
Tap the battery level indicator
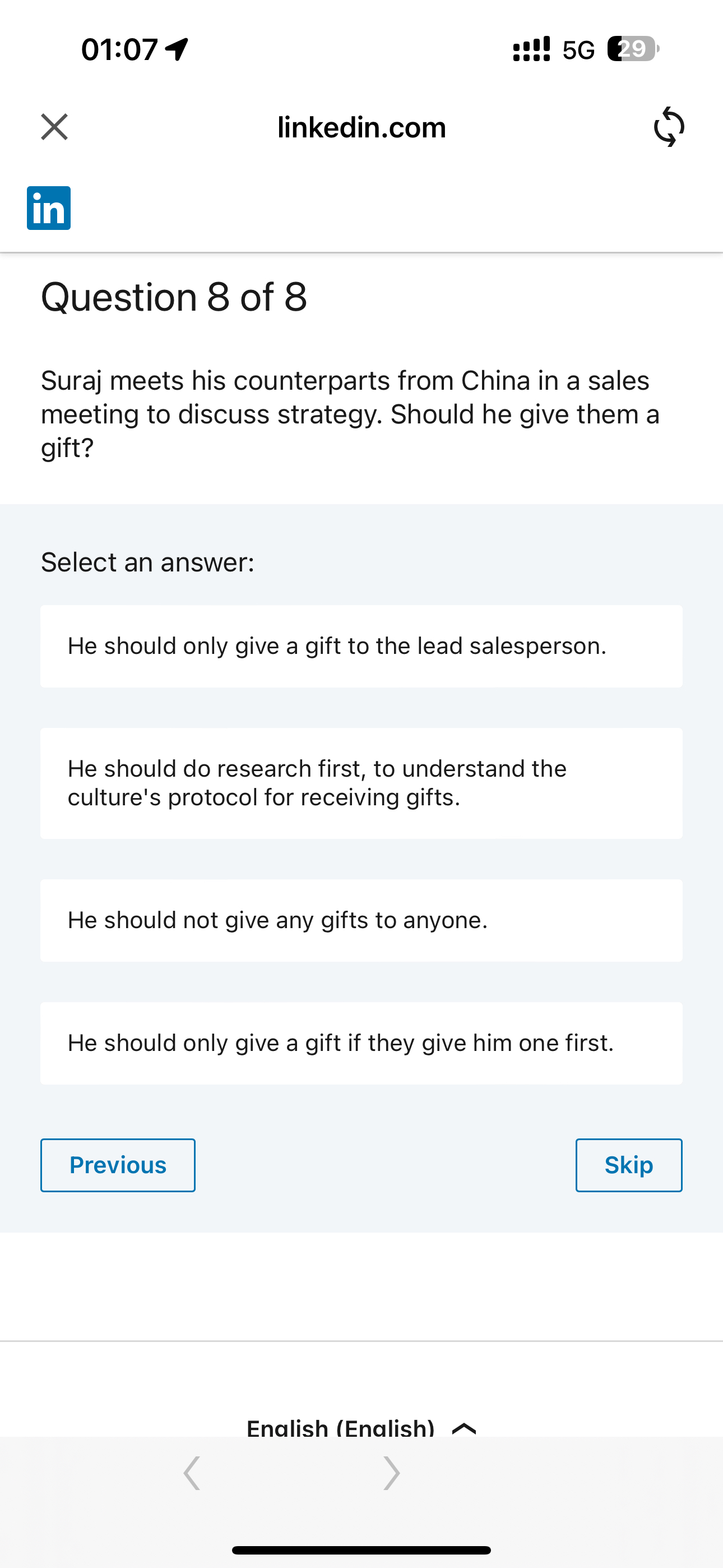coord(631,49)
